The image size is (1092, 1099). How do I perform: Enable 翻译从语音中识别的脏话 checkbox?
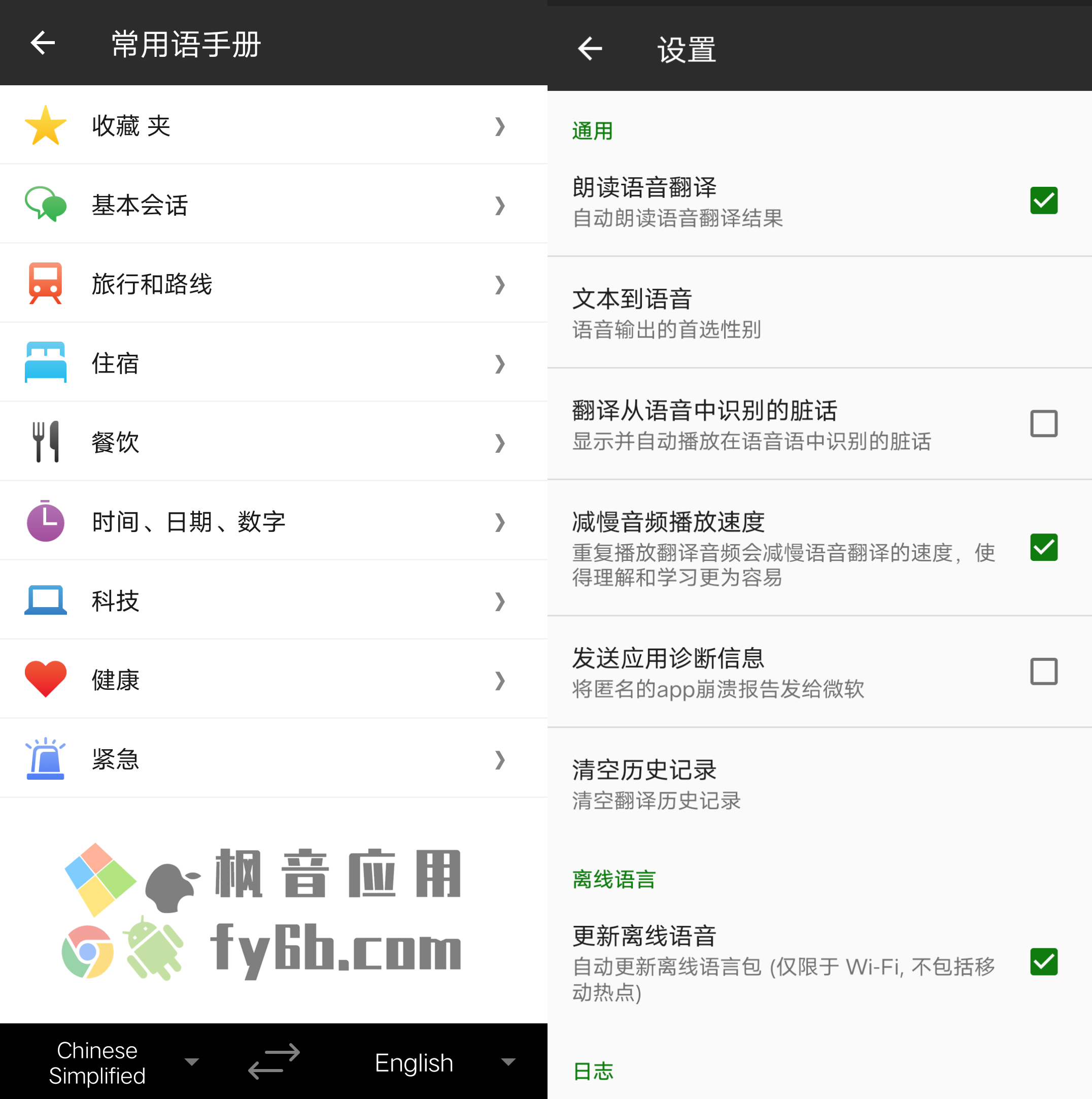1043,424
